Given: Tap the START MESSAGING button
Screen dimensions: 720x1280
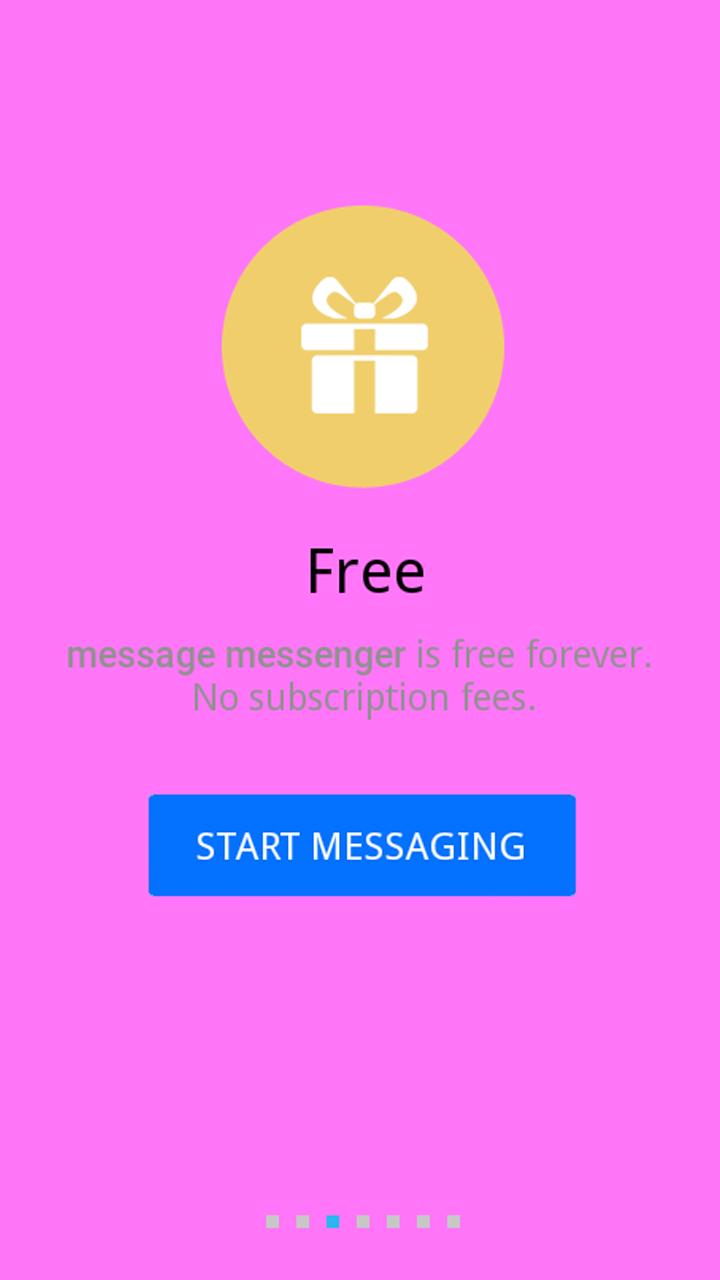Looking at the screenshot, I should [x=361, y=845].
